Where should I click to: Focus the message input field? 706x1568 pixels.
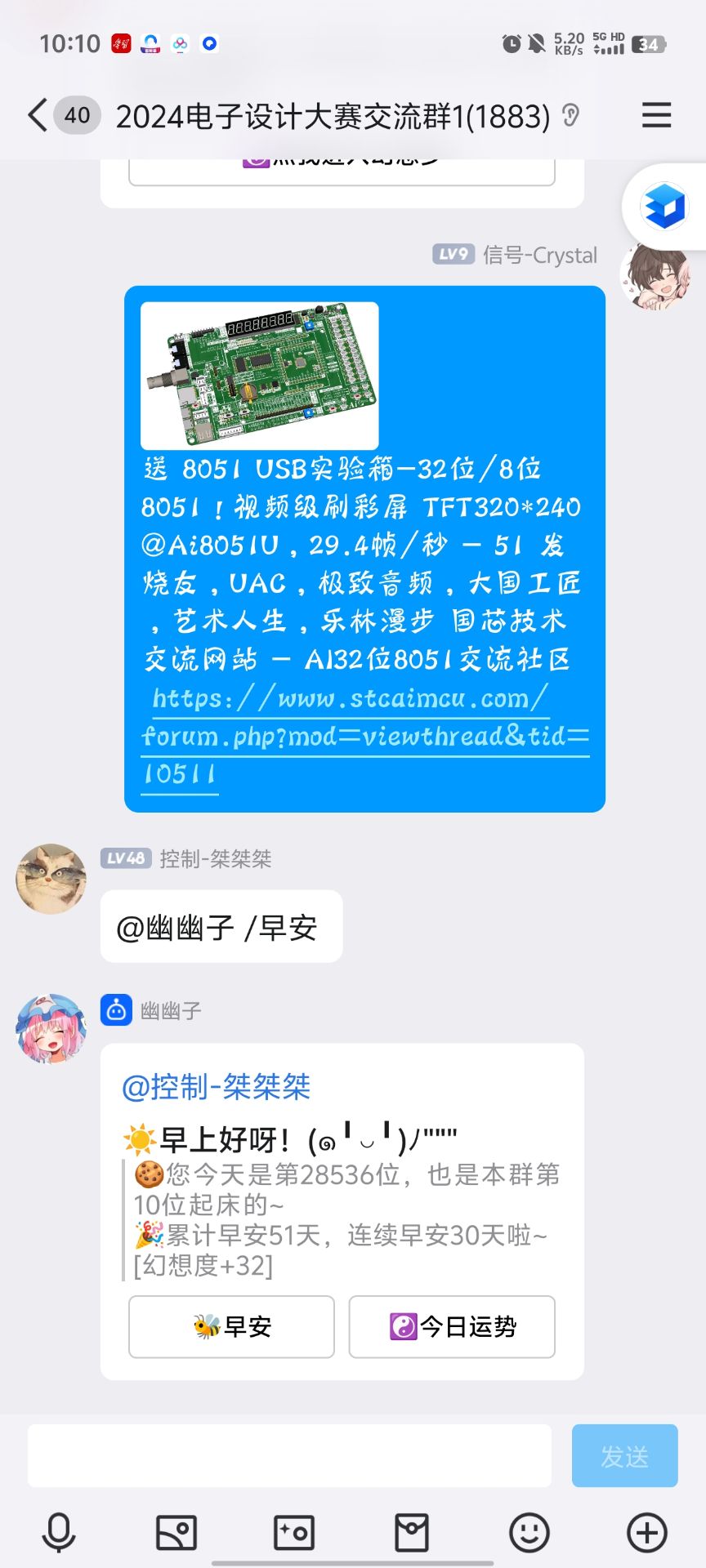coord(289,1455)
